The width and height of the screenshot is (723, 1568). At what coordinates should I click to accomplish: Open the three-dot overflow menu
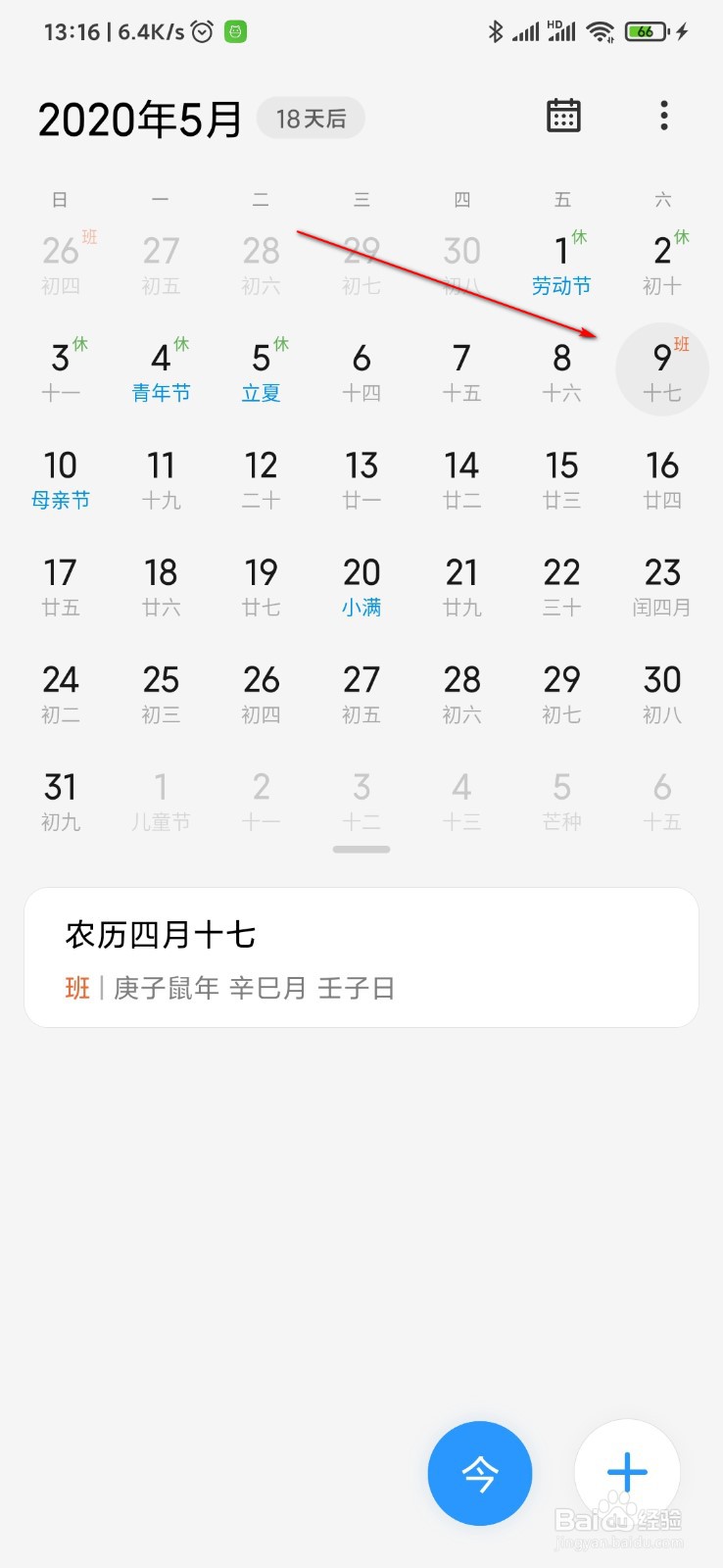[663, 116]
